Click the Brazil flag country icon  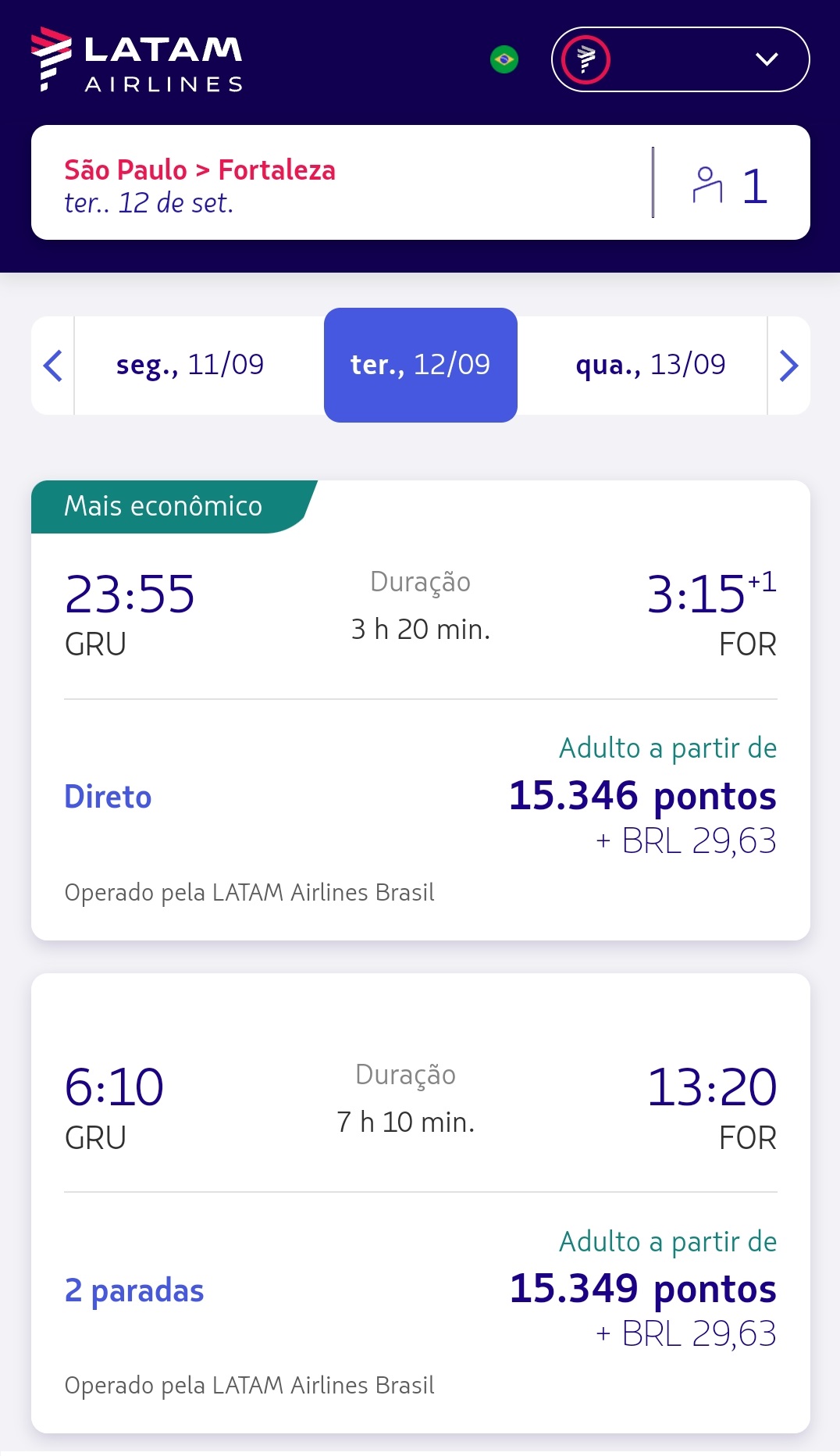(x=504, y=60)
